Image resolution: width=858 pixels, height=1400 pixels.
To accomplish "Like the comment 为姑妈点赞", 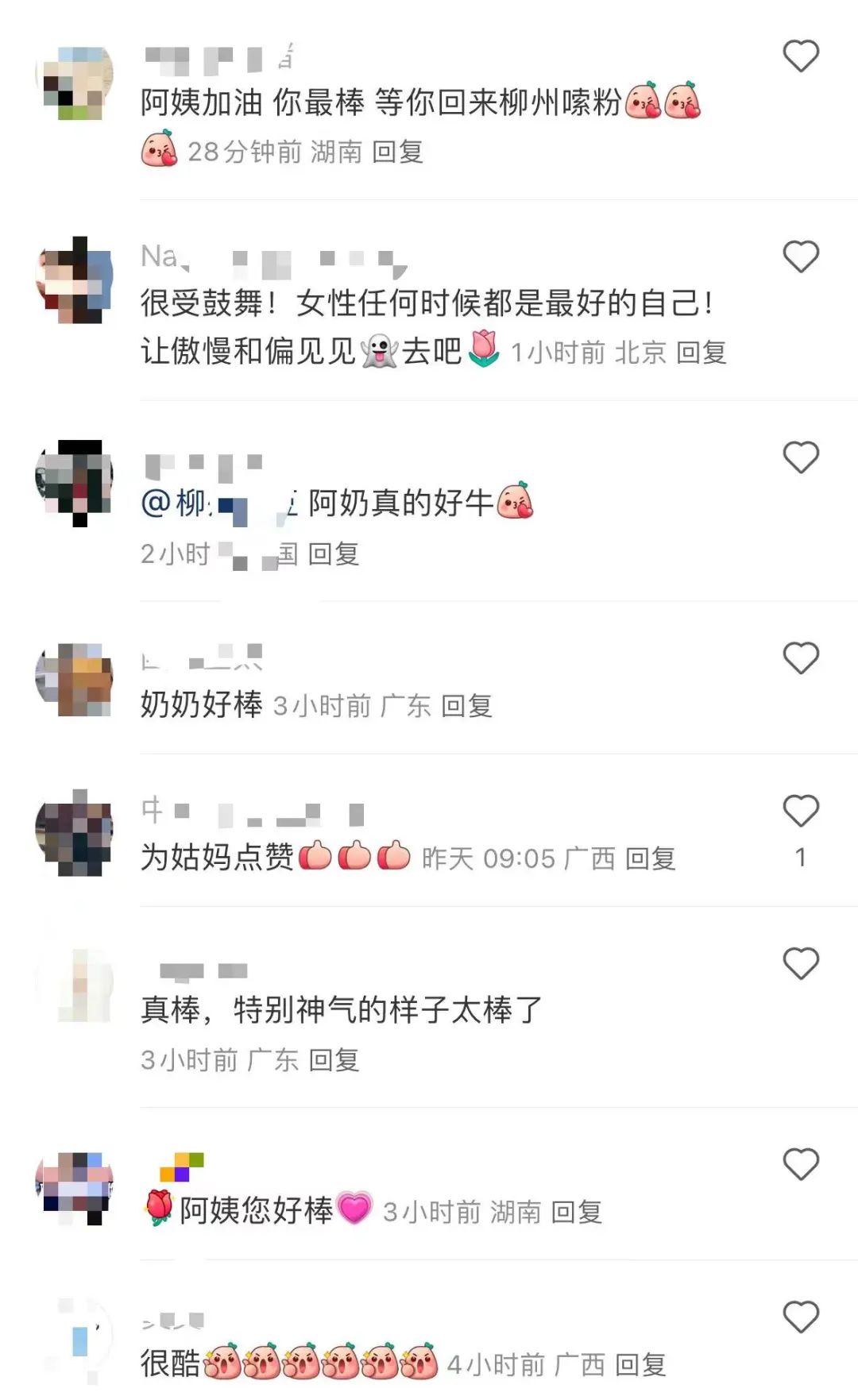I will 800,812.
